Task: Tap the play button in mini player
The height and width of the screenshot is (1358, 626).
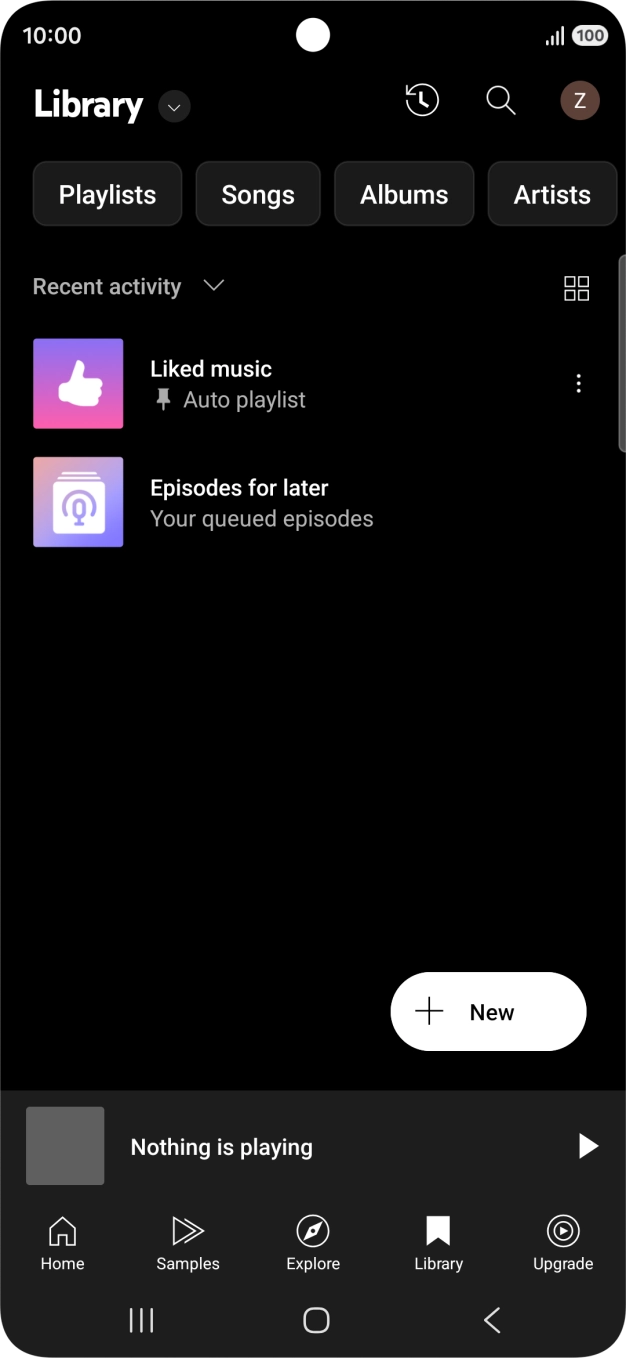Action: point(588,1147)
